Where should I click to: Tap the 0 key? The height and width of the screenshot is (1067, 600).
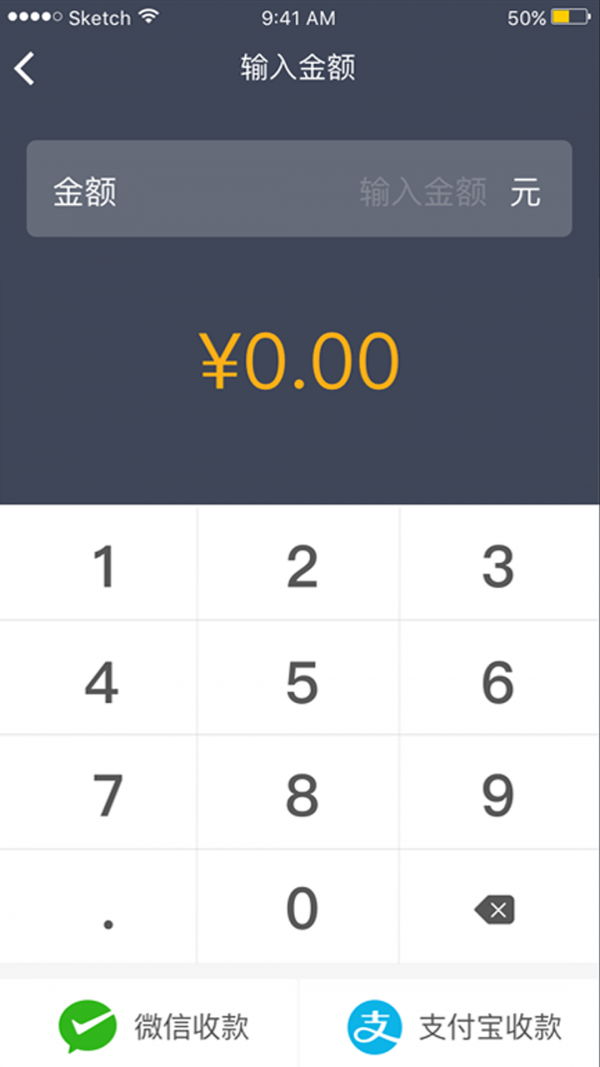(299, 906)
